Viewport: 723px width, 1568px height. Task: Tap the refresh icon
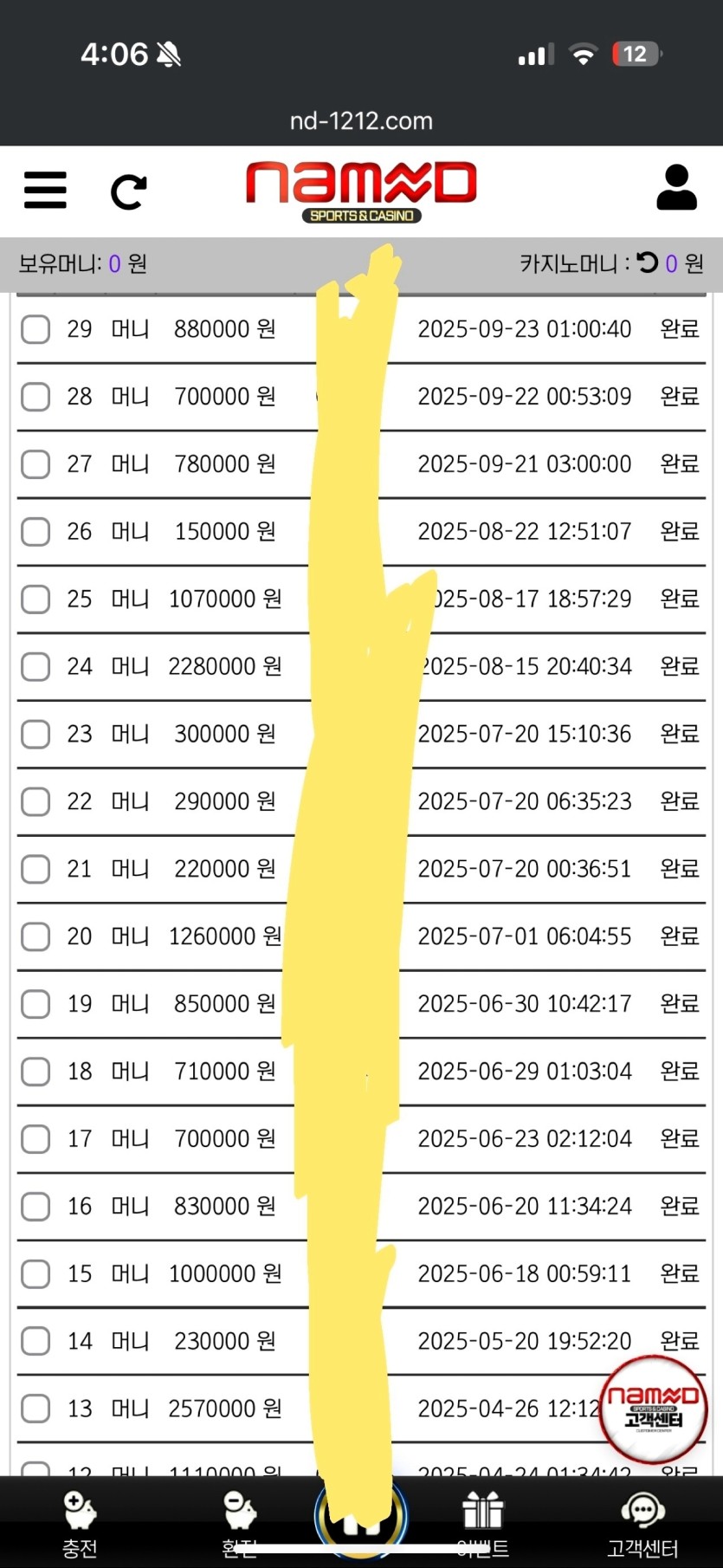click(128, 191)
